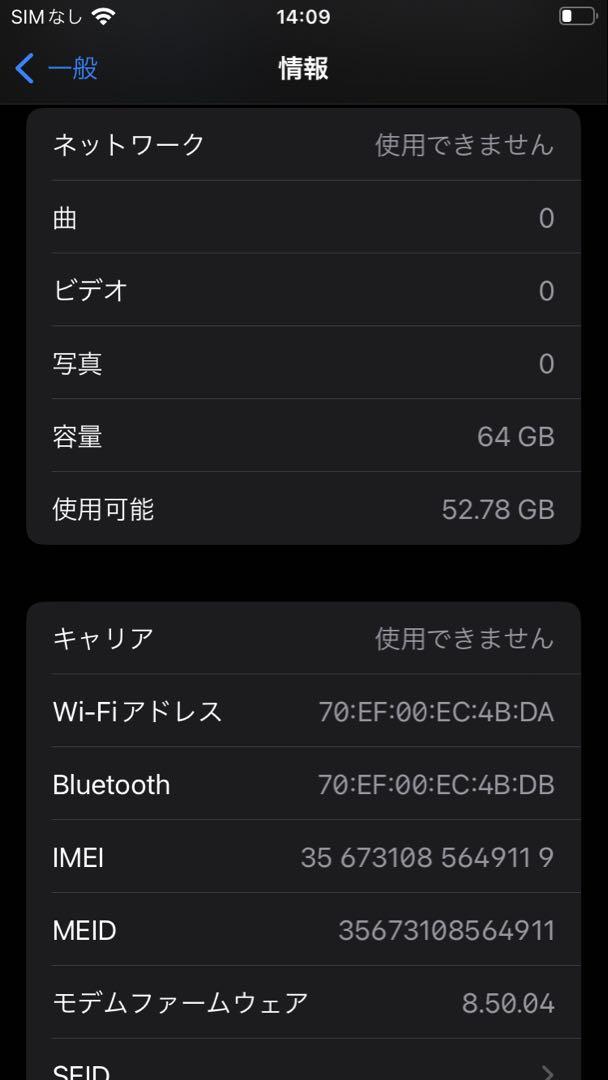Open the SEID row

click(x=304, y=1060)
